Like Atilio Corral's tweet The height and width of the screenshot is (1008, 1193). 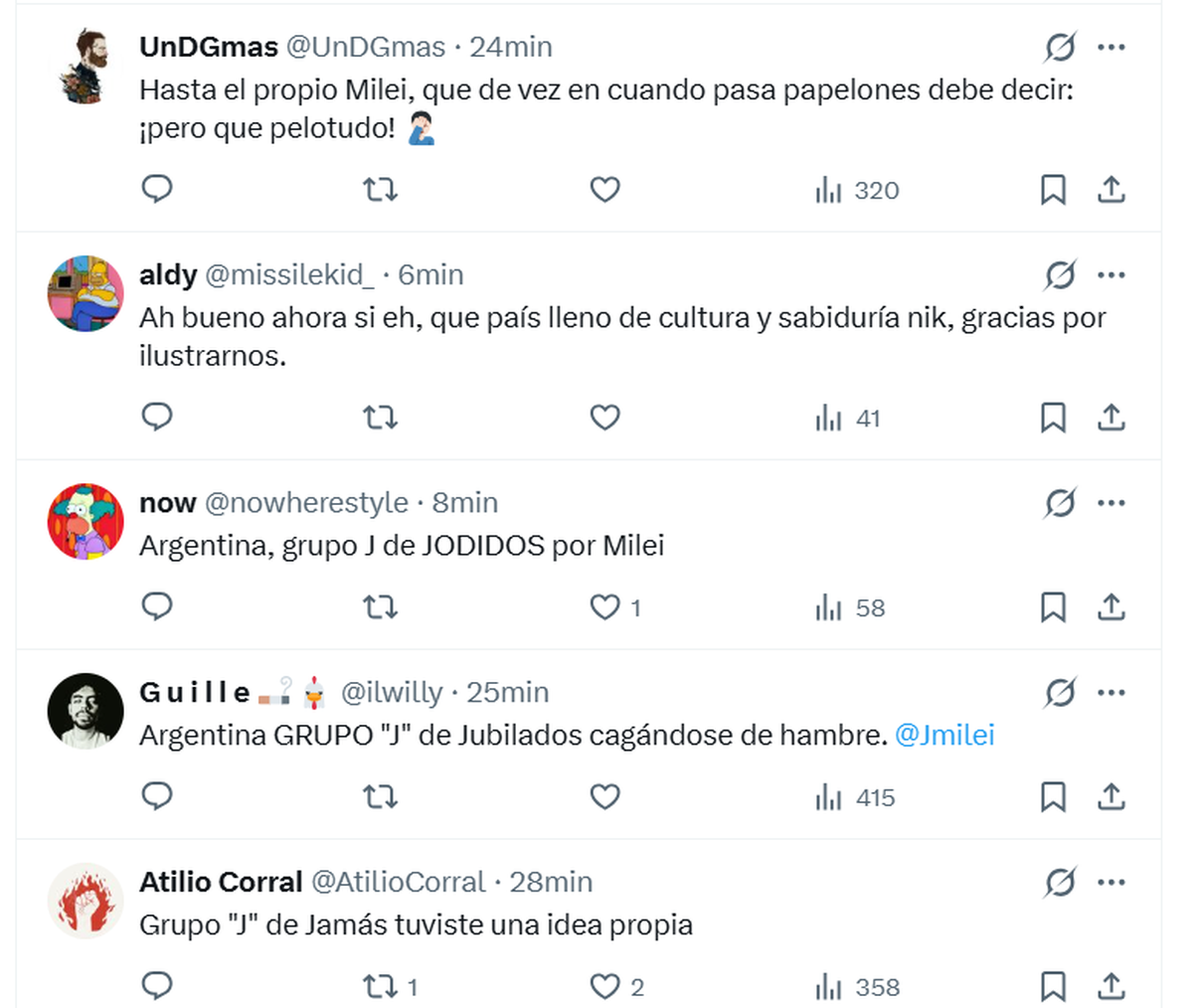pyautogui.click(x=604, y=986)
